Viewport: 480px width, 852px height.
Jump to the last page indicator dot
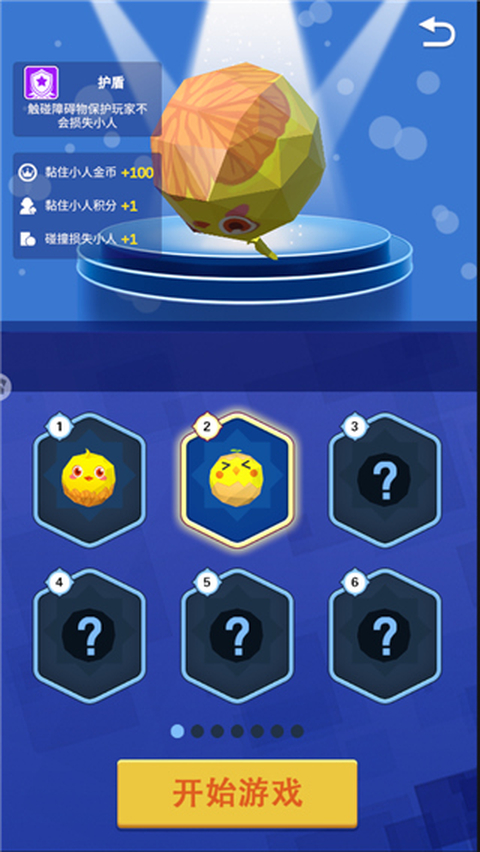point(297,731)
